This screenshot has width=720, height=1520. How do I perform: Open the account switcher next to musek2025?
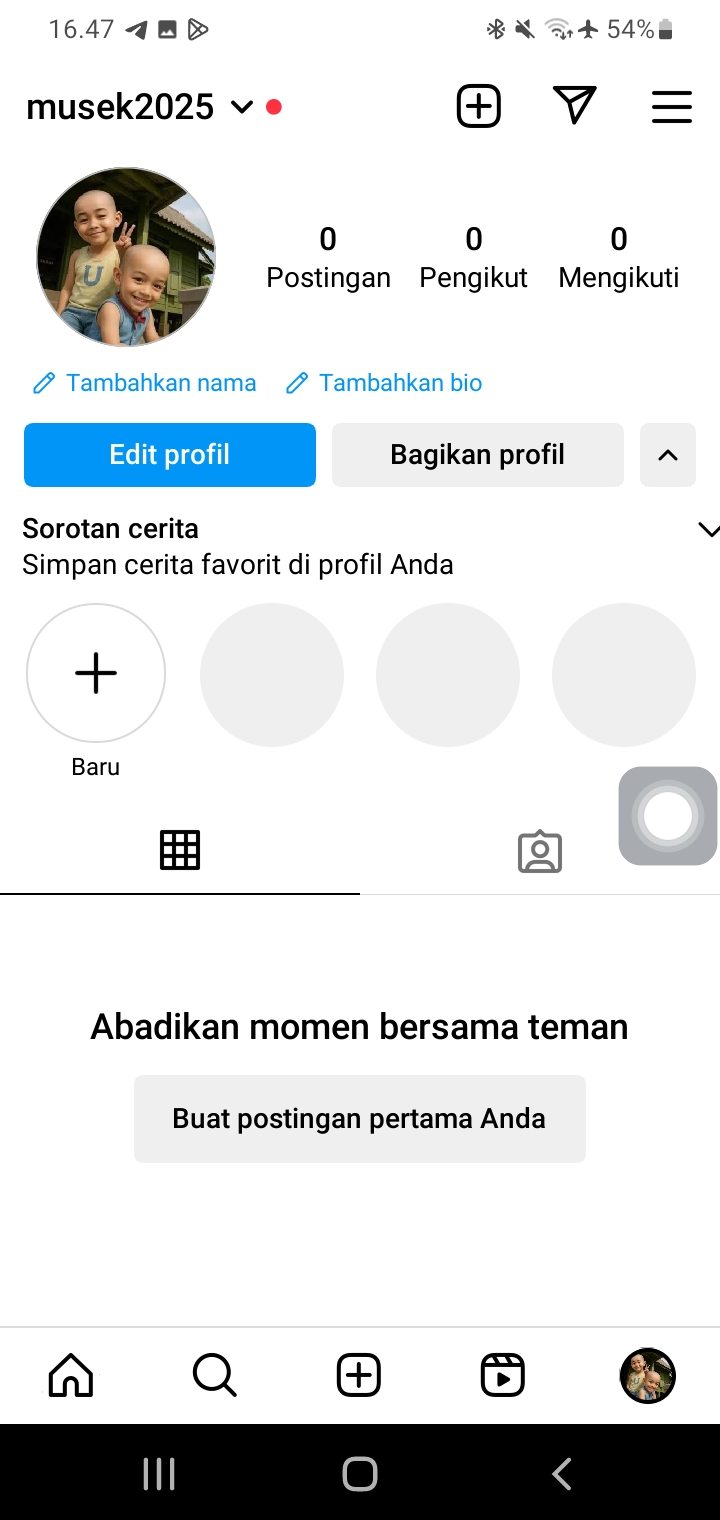coord(242,107)
